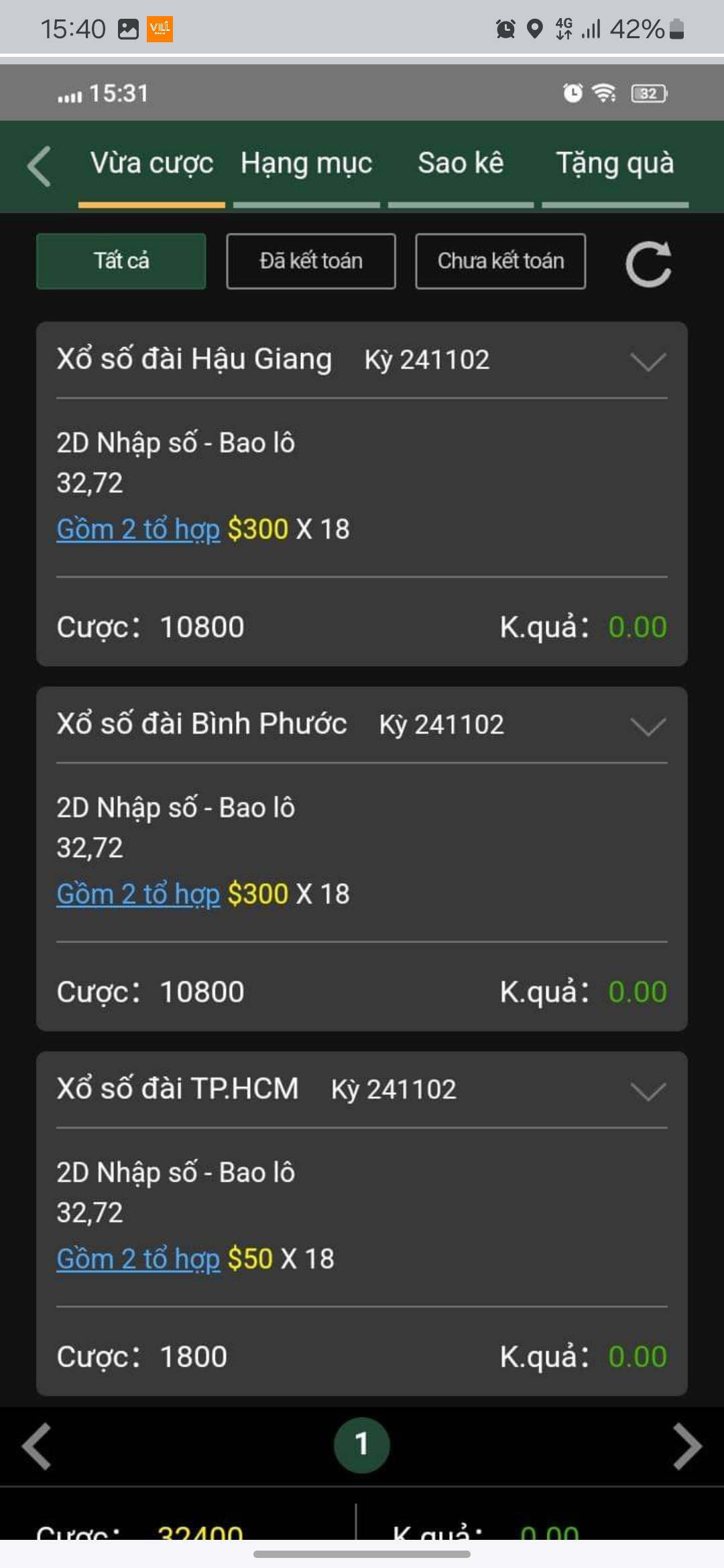The image size is (724, 1568).
Task: Select the Tất cả filter
Action: [121, 261]
